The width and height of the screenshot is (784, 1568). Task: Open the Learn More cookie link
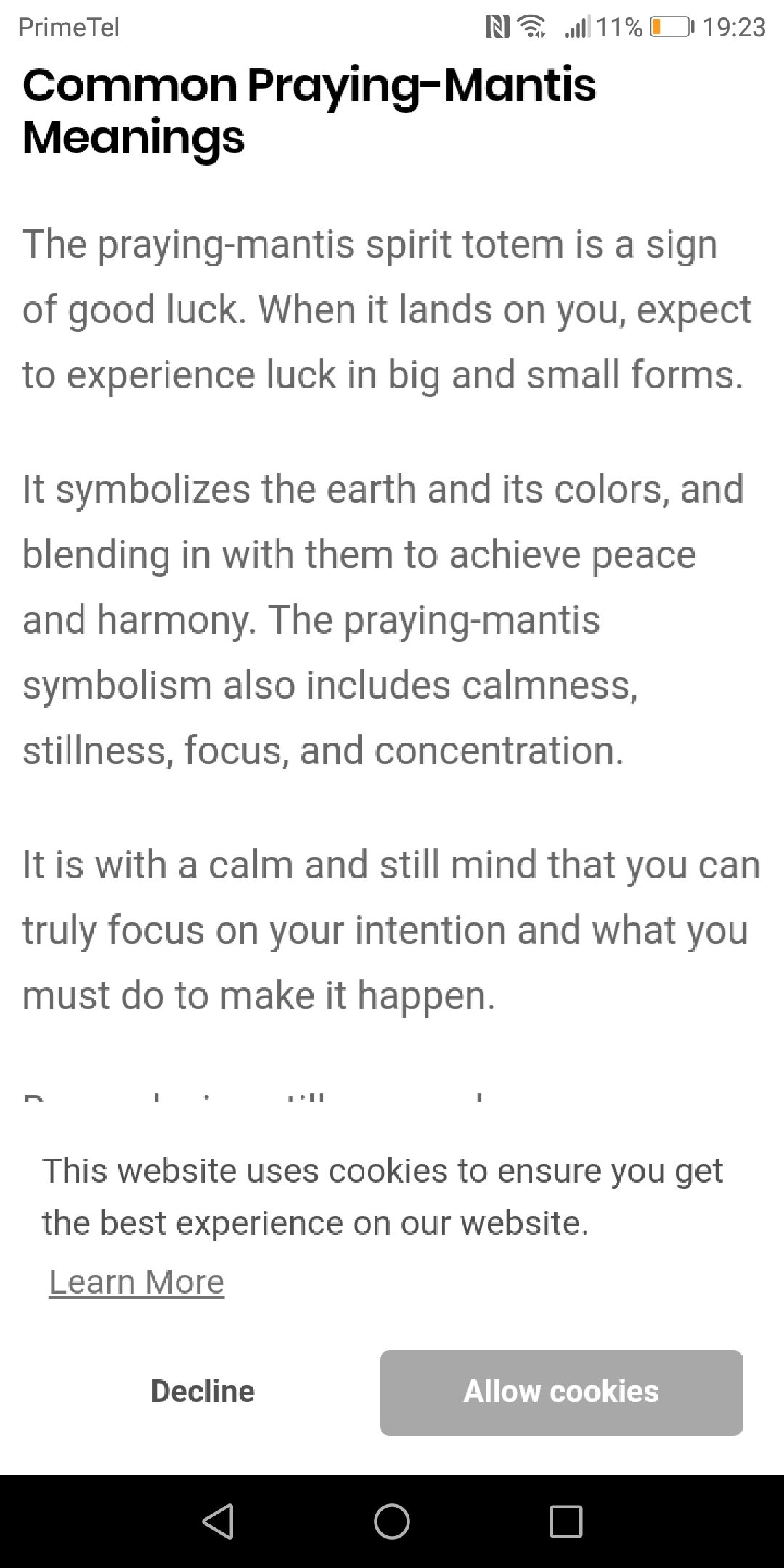click(136, 1282)
